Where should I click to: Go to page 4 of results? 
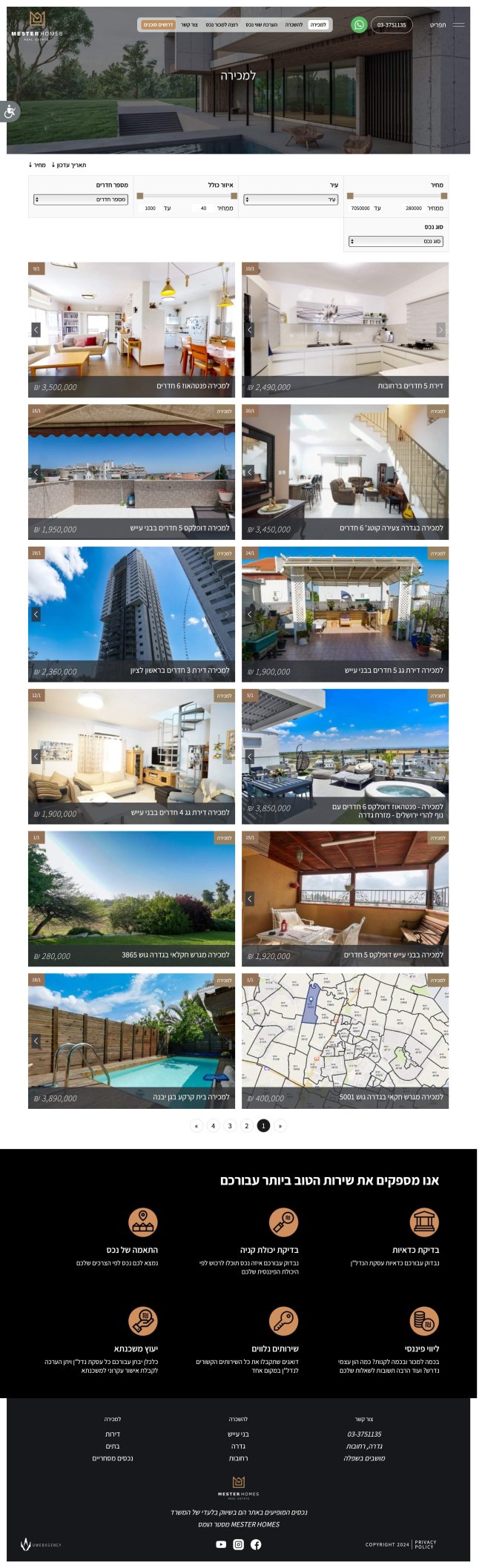pos(213,1125)
